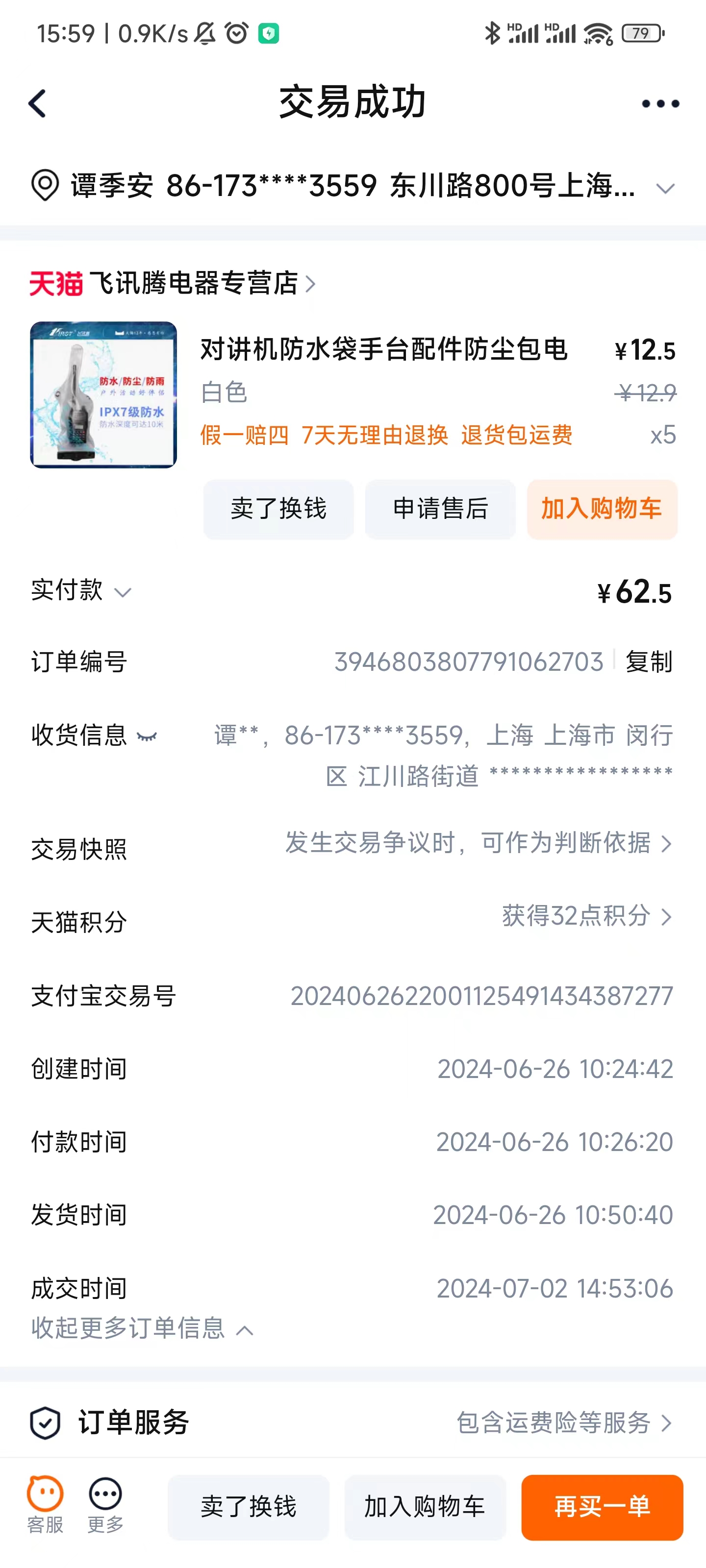Screen dimensions: 706x1568
Task: Contact 客服 customer service
Action: (x=45, y=1505)
